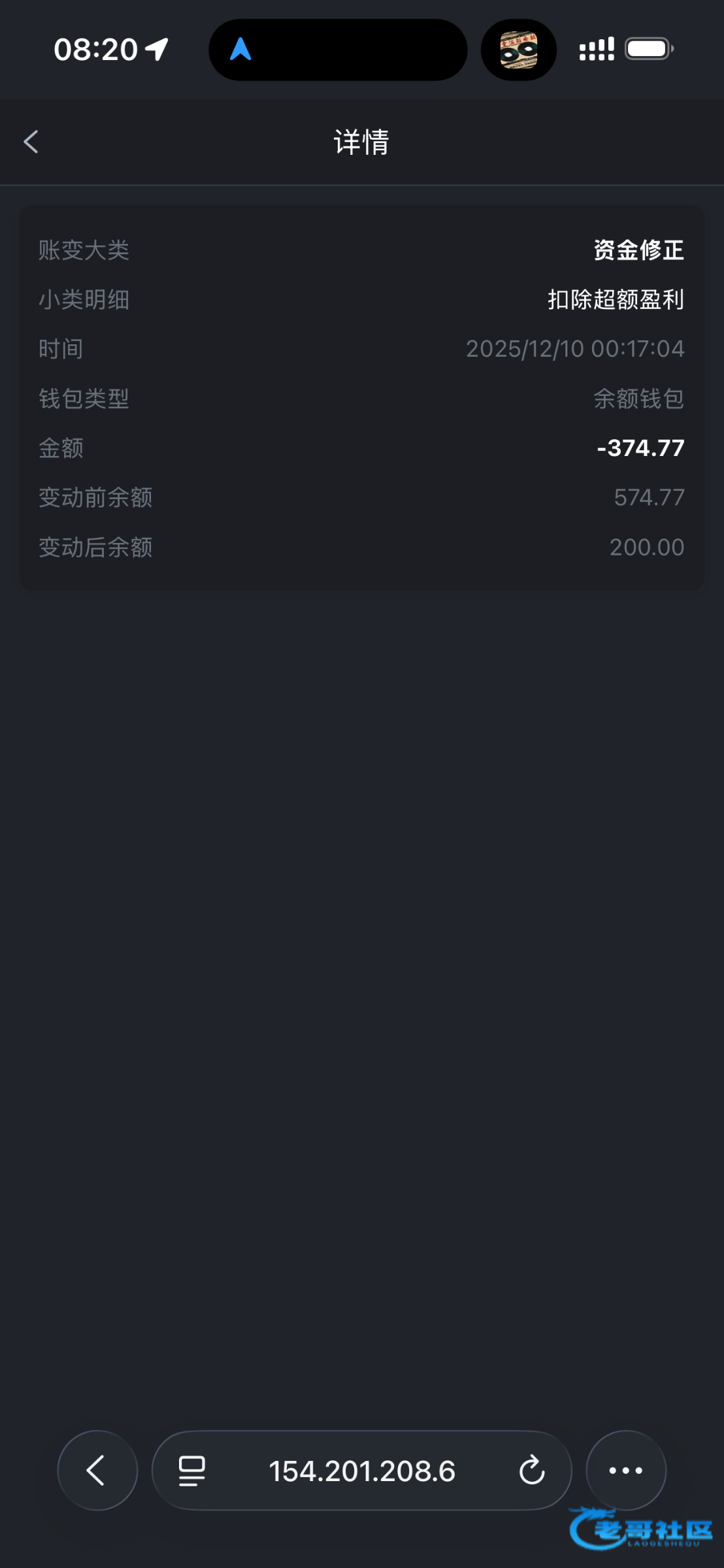
Task: Tap the browser back button beside address bar
Action: point(97,1470)
